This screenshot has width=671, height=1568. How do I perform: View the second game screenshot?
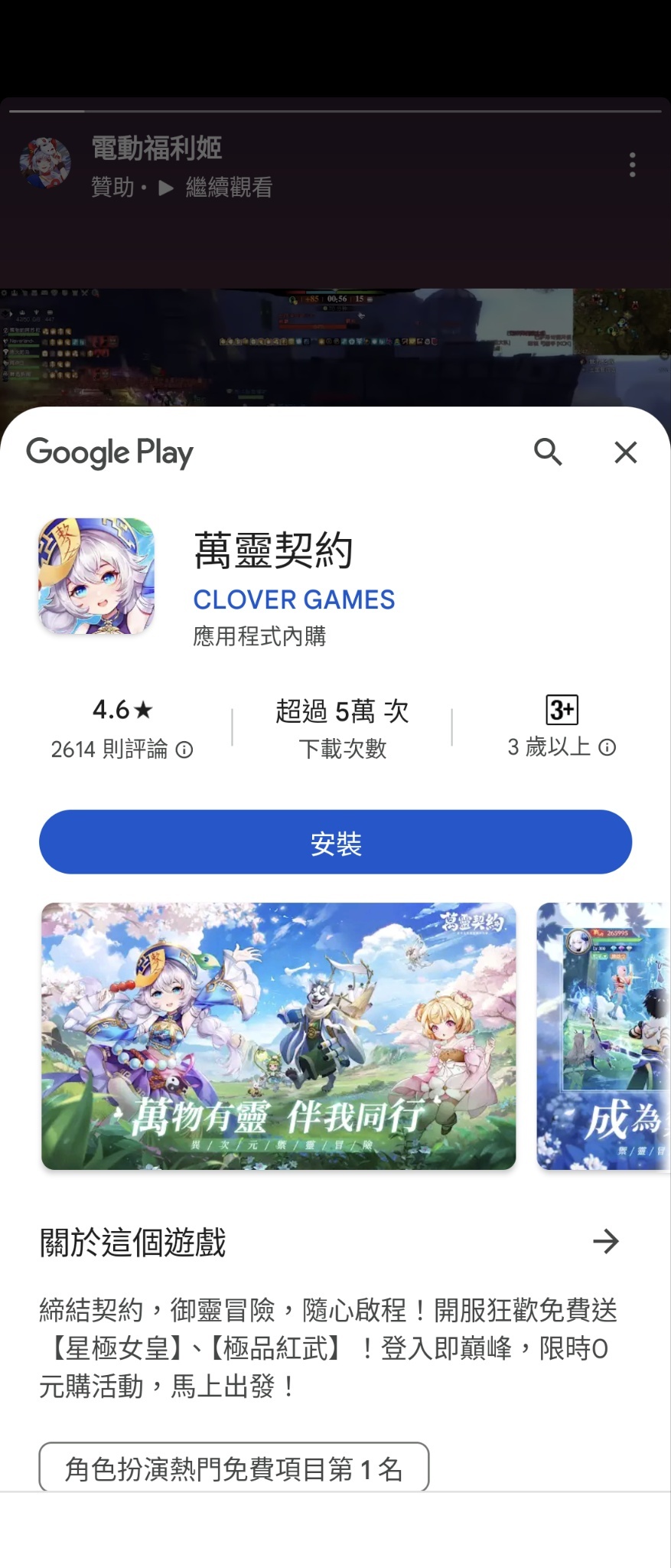(603, 1036)
